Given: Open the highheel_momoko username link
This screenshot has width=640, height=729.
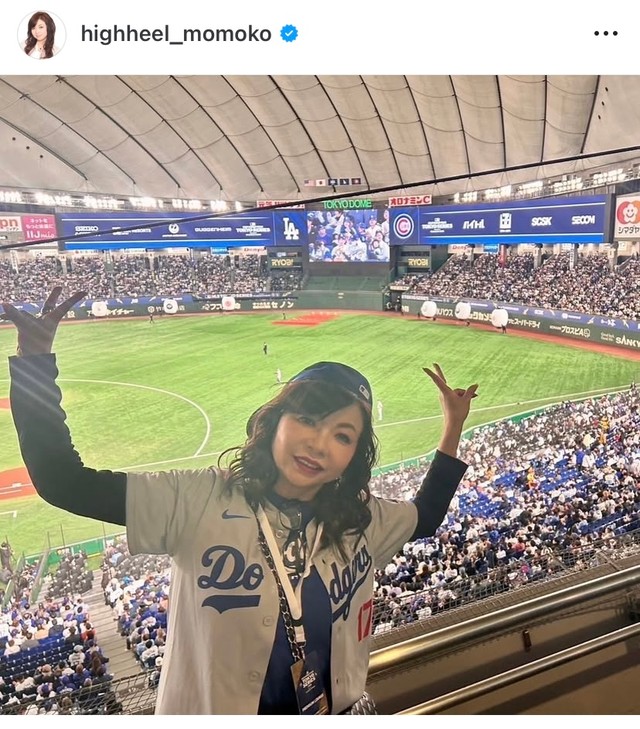Looking at the screenshot, I should 176,34.
